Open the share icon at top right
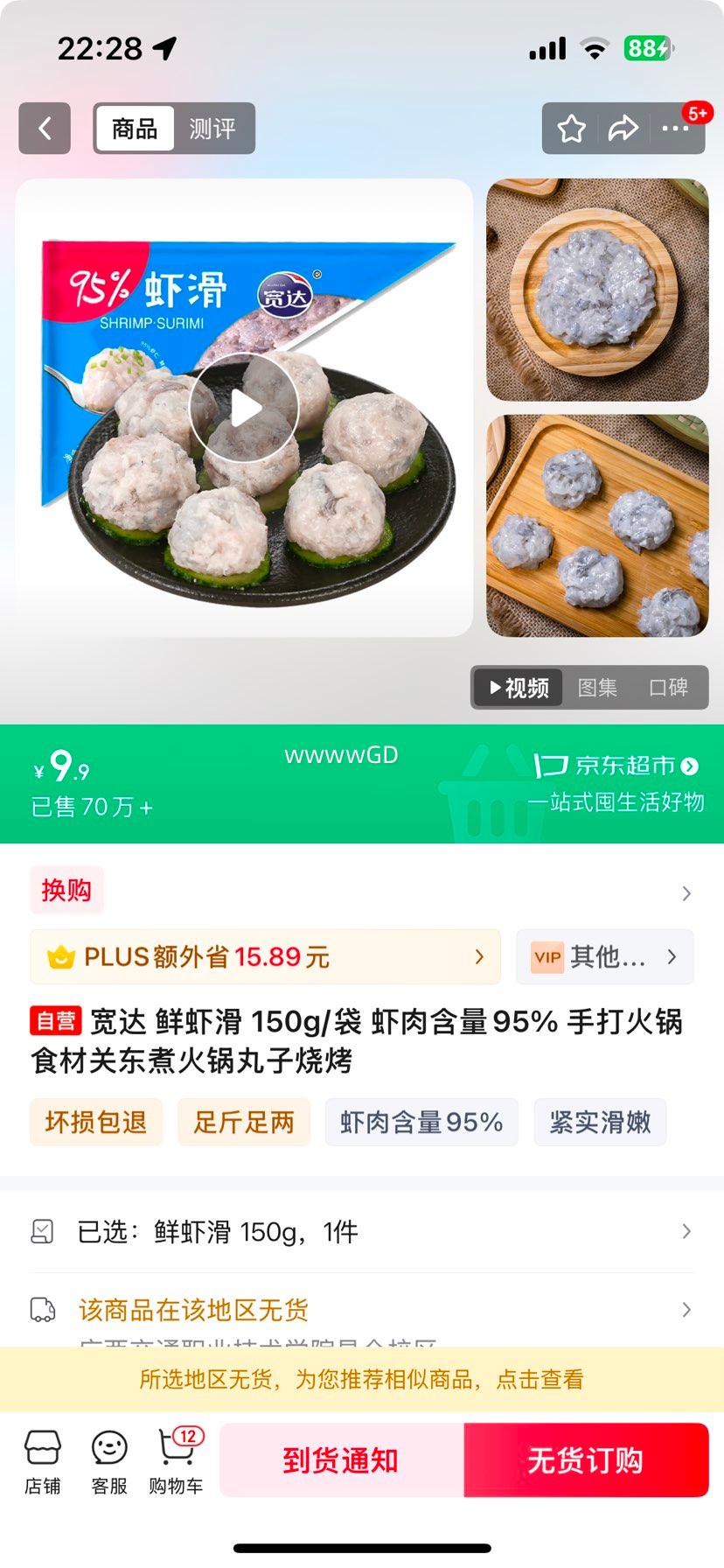The height and width of the screenshot is (1568, 724). [x=624, y=129]
